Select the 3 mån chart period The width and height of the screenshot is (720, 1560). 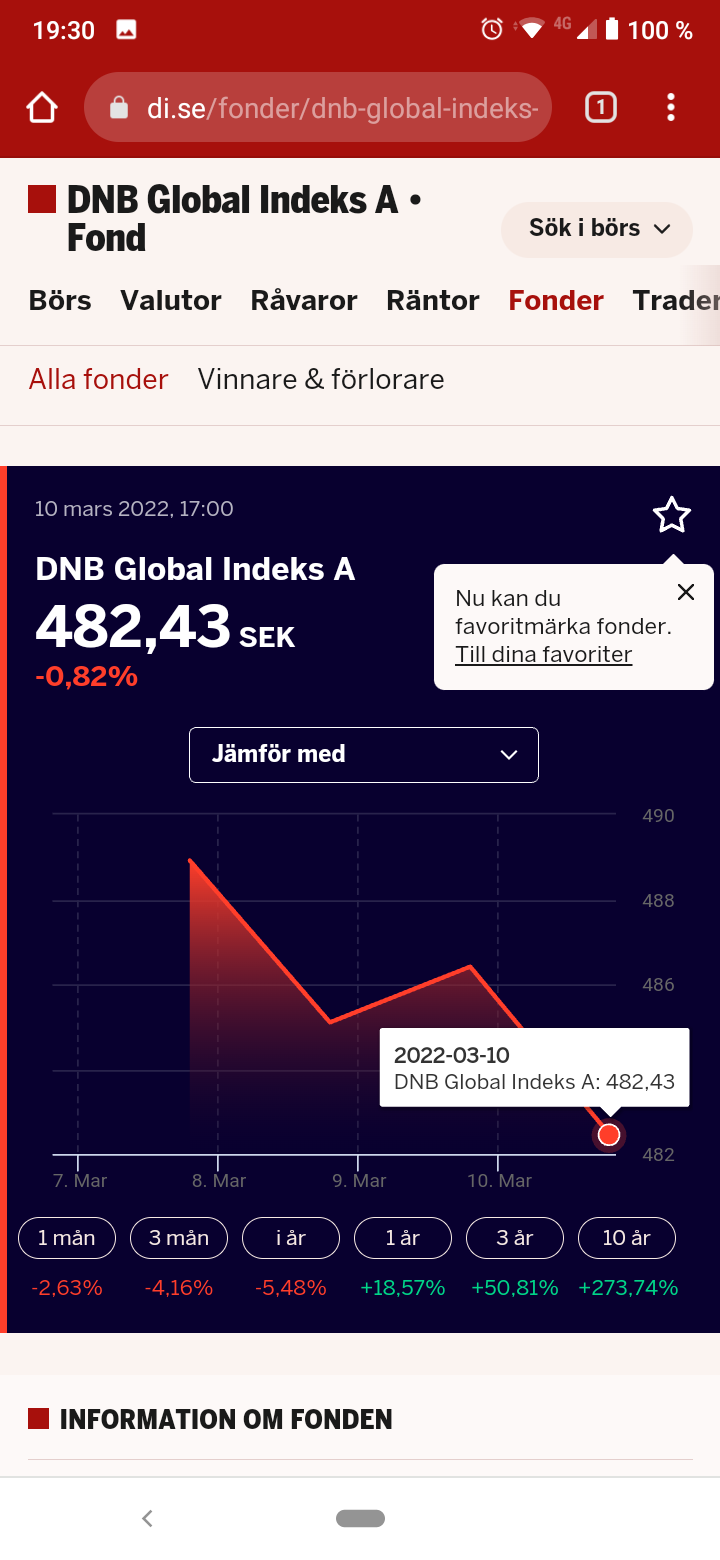pyautogui.click(x=179, y=1239)
